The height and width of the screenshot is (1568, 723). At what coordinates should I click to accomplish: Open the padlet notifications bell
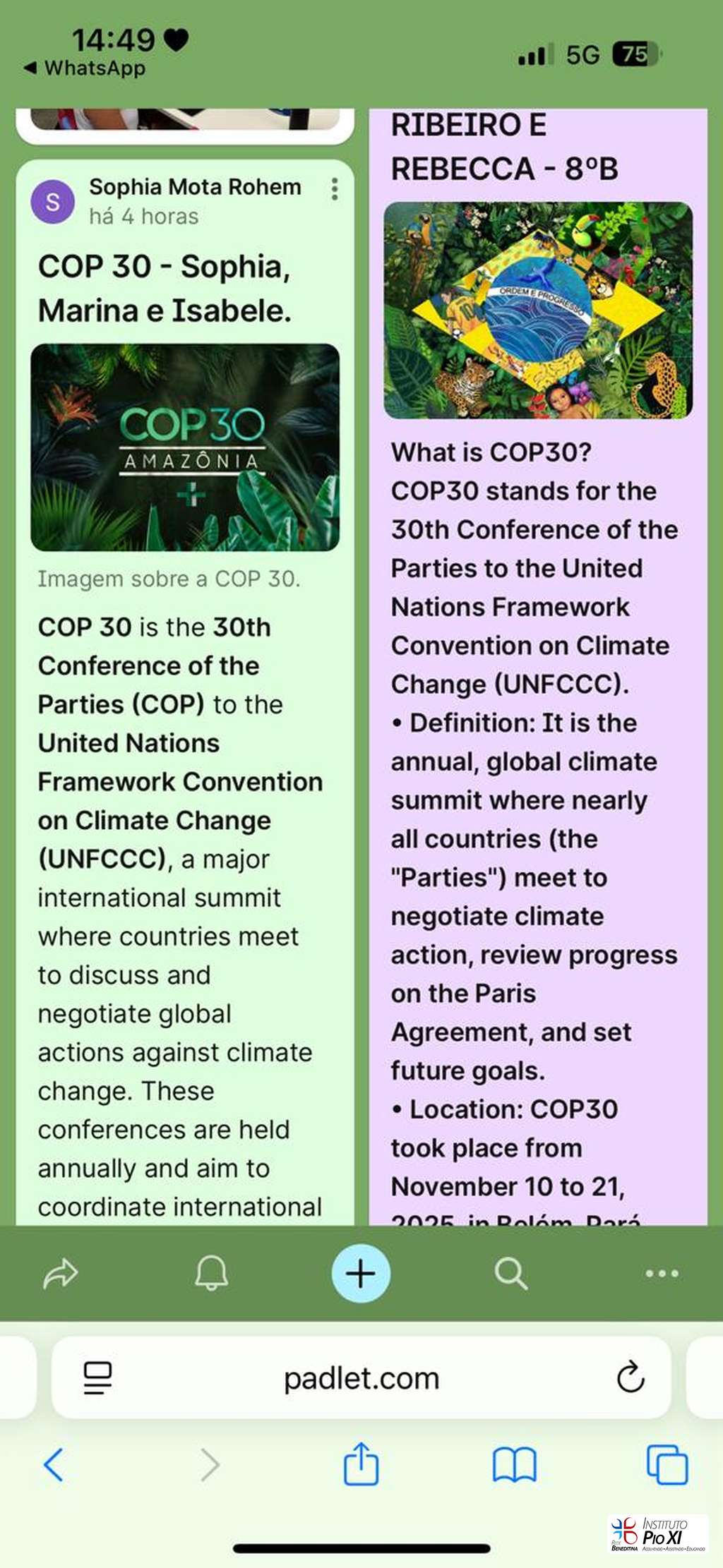point(211,1273)
